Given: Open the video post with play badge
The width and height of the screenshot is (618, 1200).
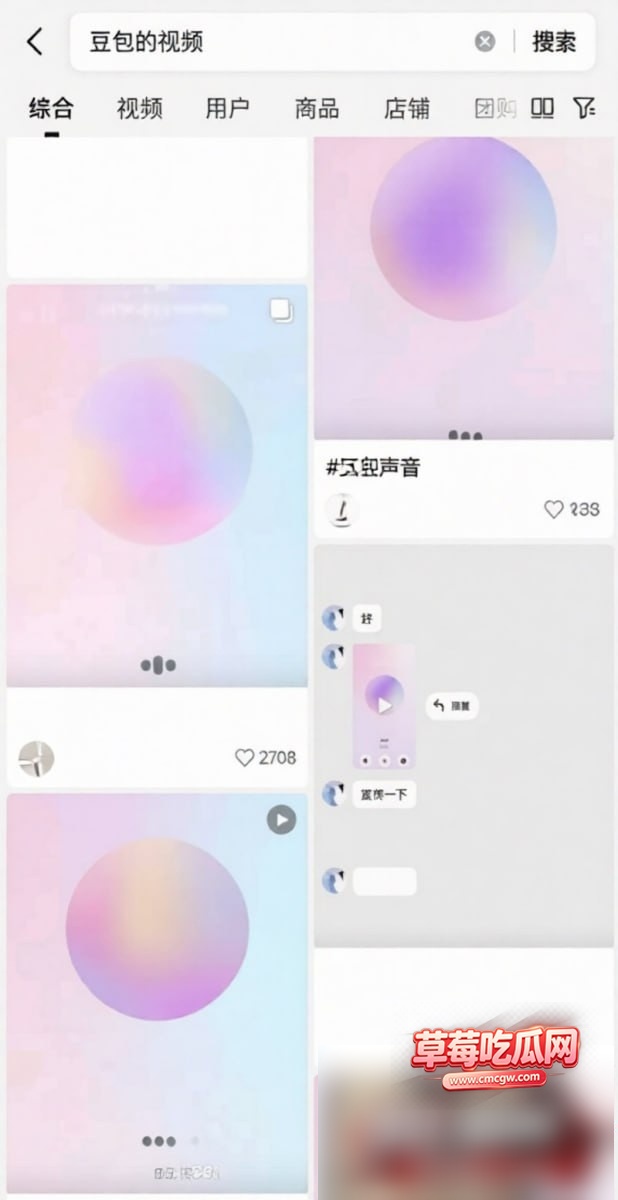Looking at the screenshot, I should point(157,993).
